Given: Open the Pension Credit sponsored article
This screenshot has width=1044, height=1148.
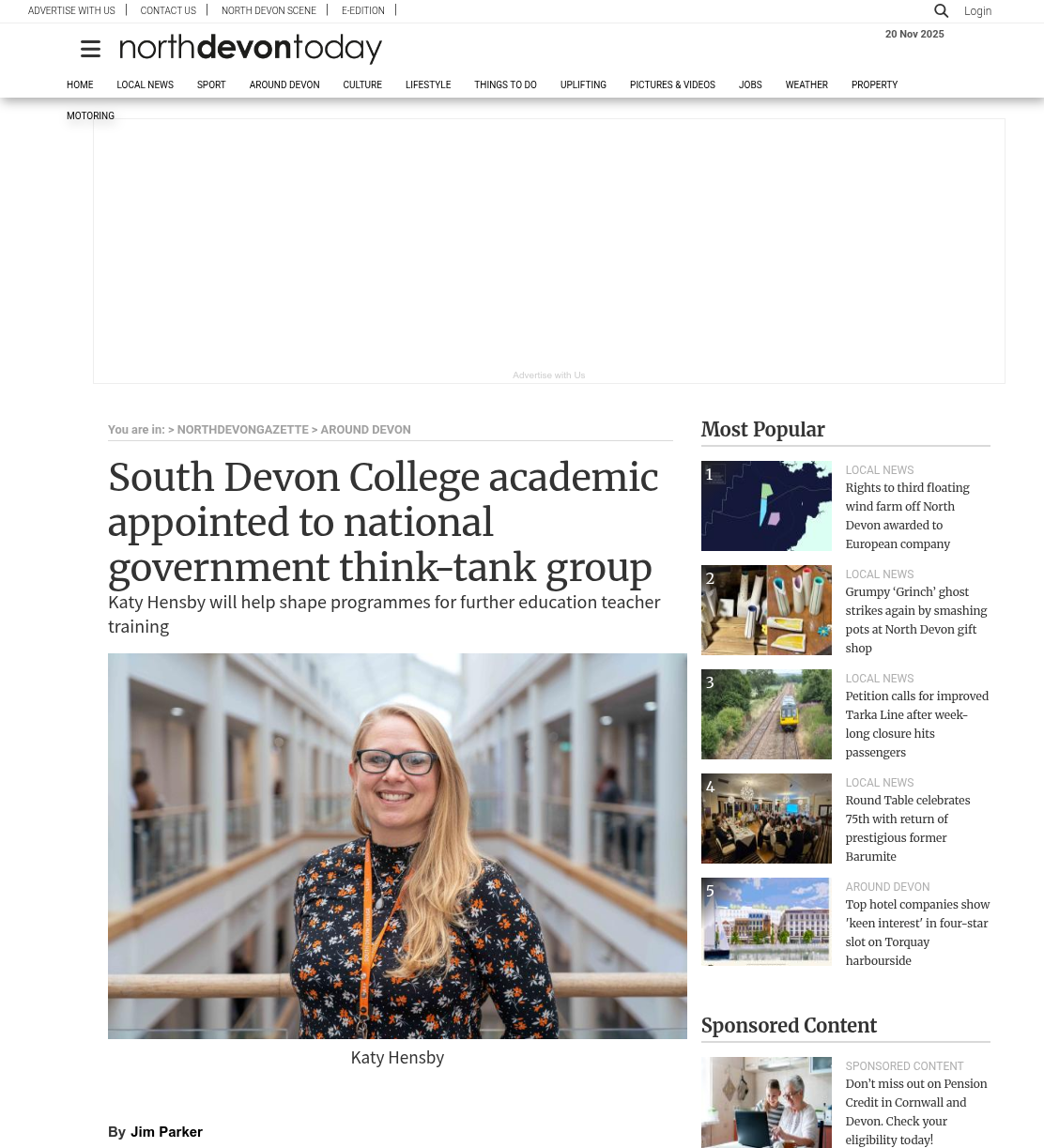Looking at the screenshot, I should (916, 1111).
